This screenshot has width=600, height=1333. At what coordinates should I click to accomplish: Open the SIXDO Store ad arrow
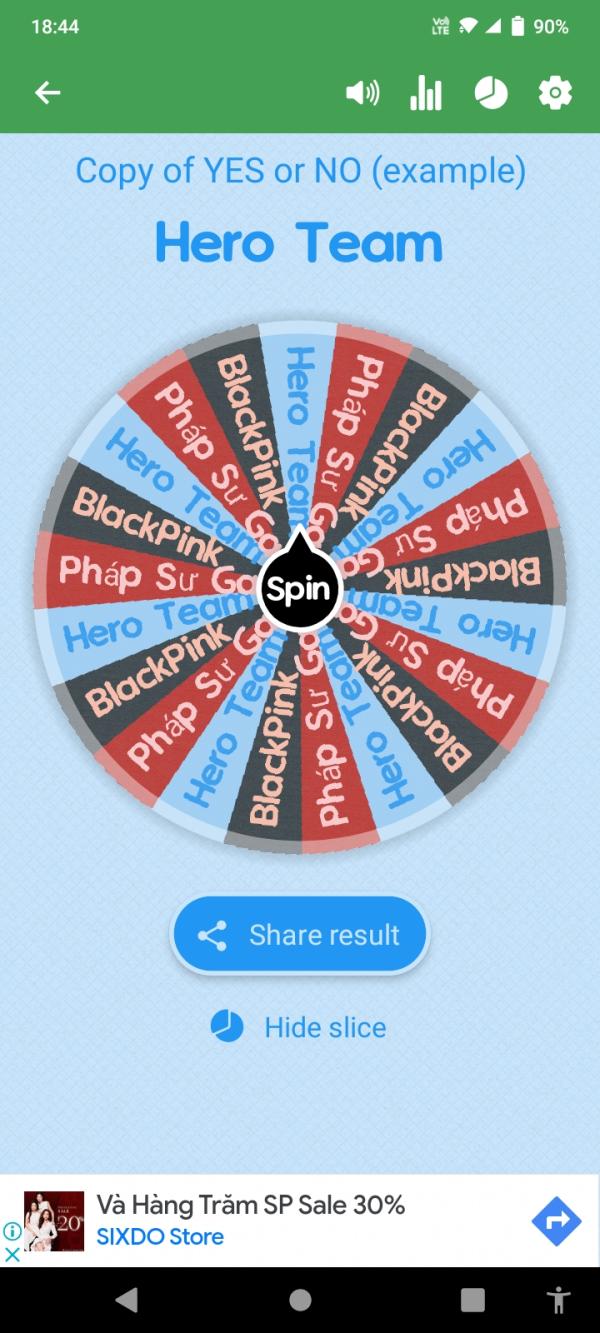(556, 1220)
